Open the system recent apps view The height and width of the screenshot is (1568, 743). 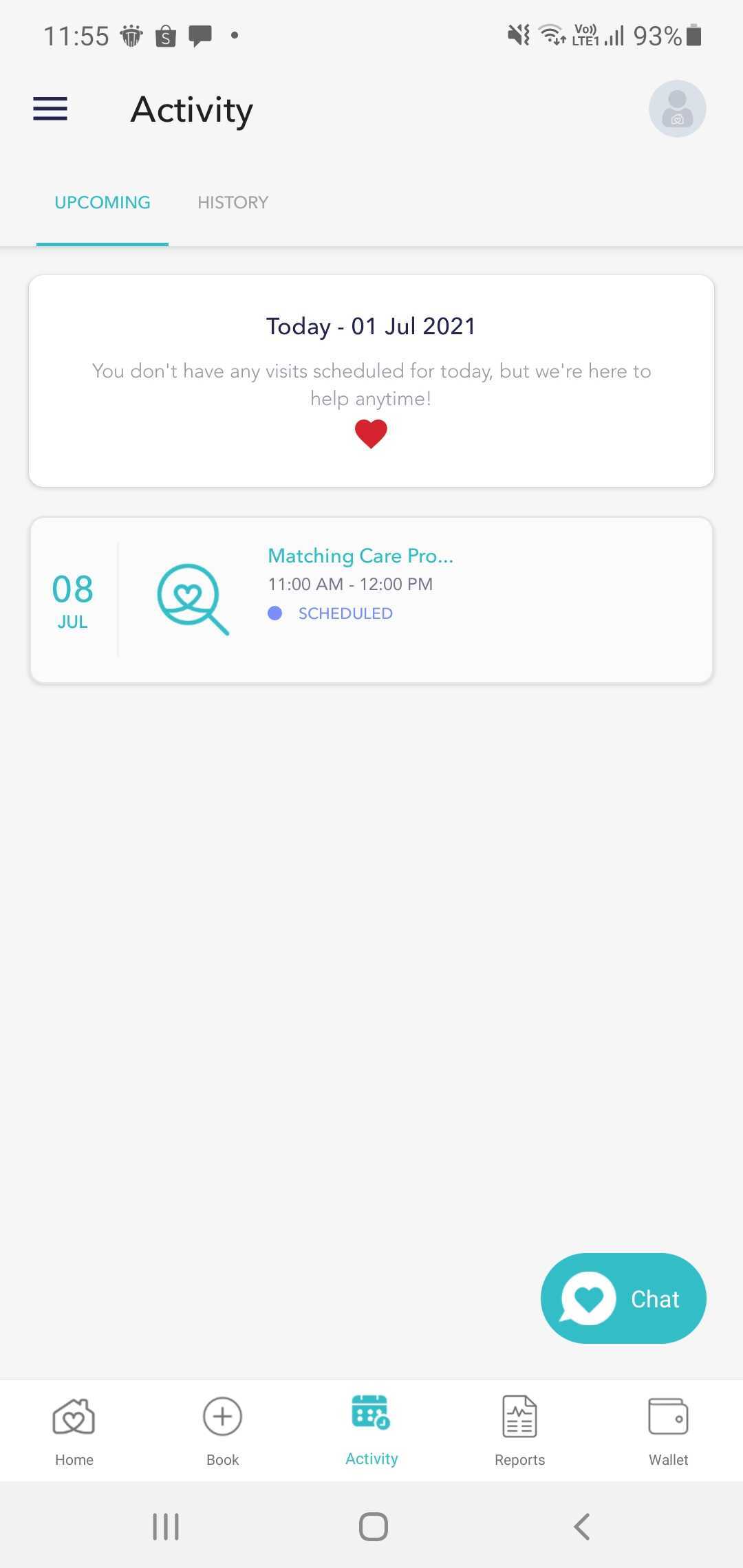[x=166, y=1527]
